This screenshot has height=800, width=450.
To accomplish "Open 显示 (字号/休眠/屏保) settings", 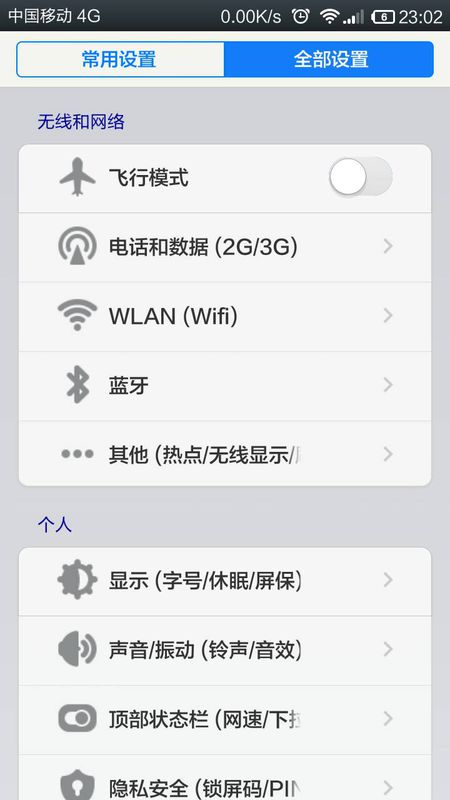I will [x=225, y=581].
